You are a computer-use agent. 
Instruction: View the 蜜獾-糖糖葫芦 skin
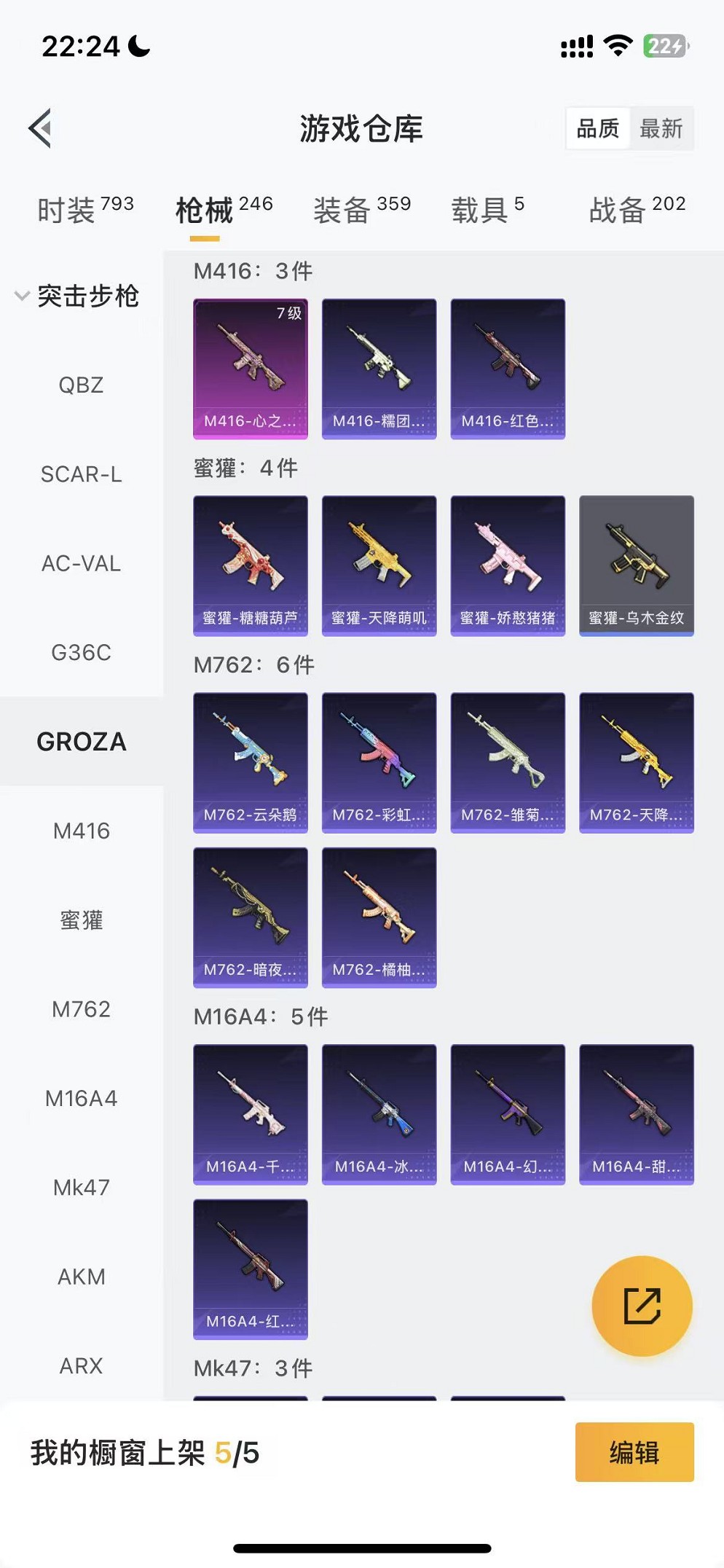(x=250, y=565)
